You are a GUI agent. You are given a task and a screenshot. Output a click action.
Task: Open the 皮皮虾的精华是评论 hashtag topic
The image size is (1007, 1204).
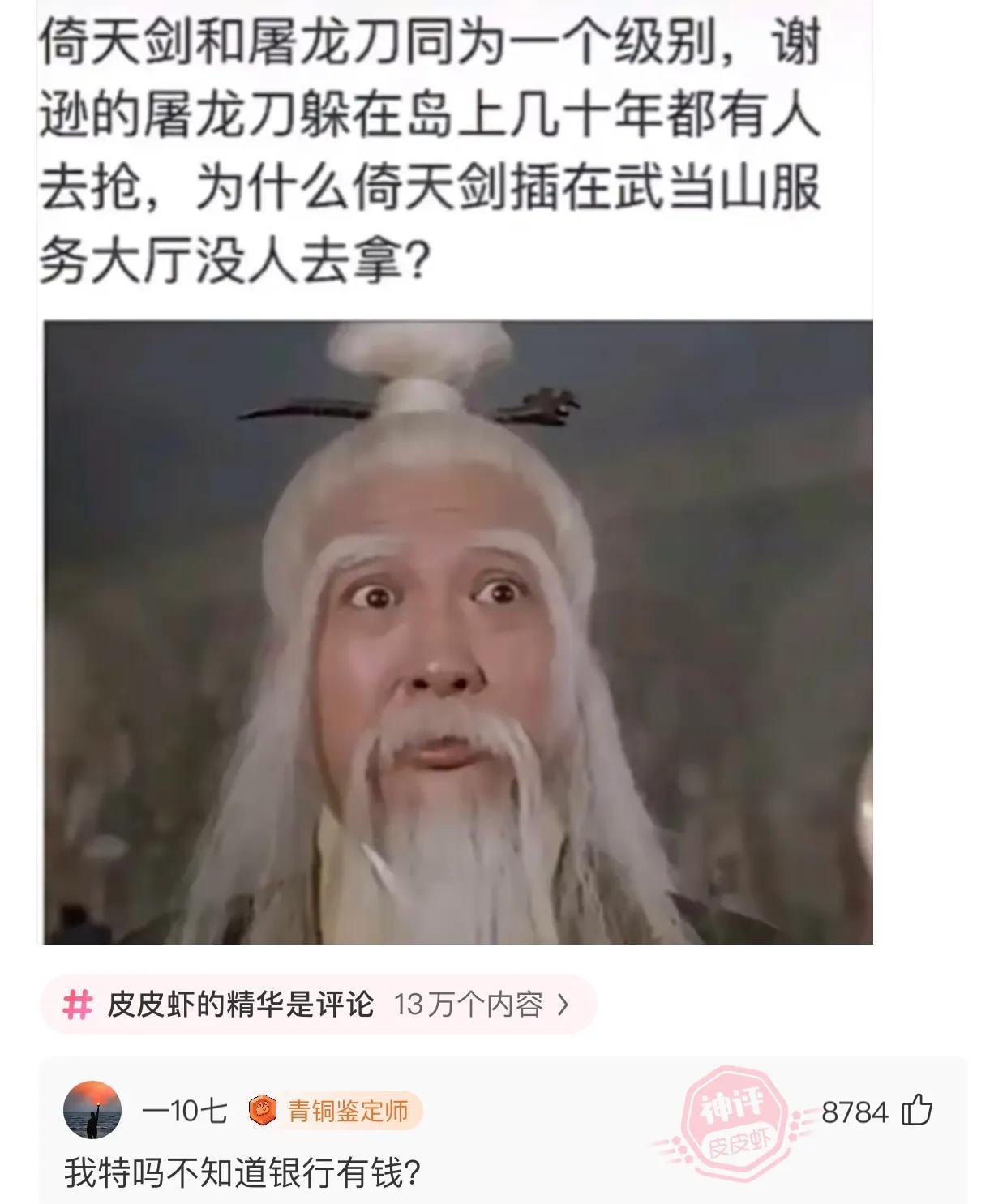coord(318,1005)
